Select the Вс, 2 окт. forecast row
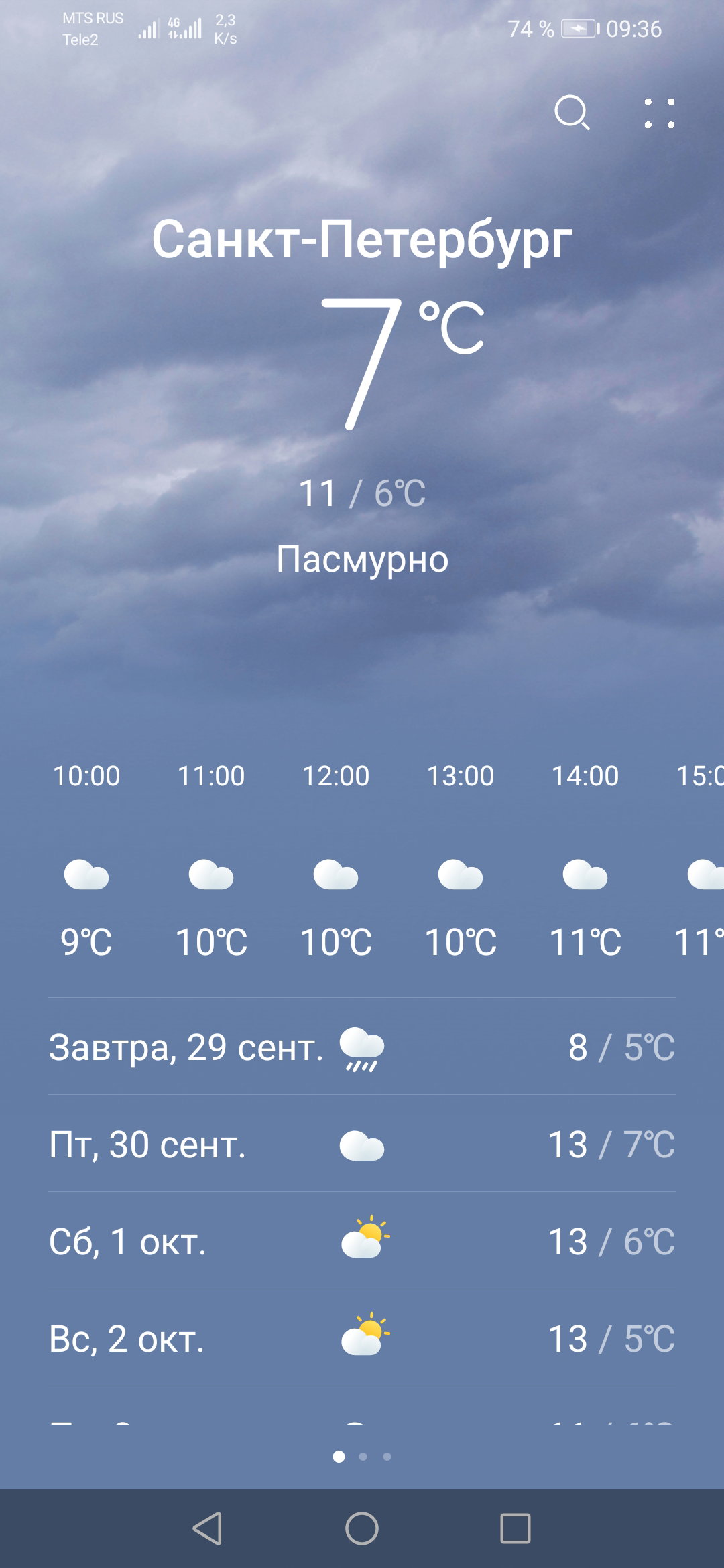 [362, 1338]
